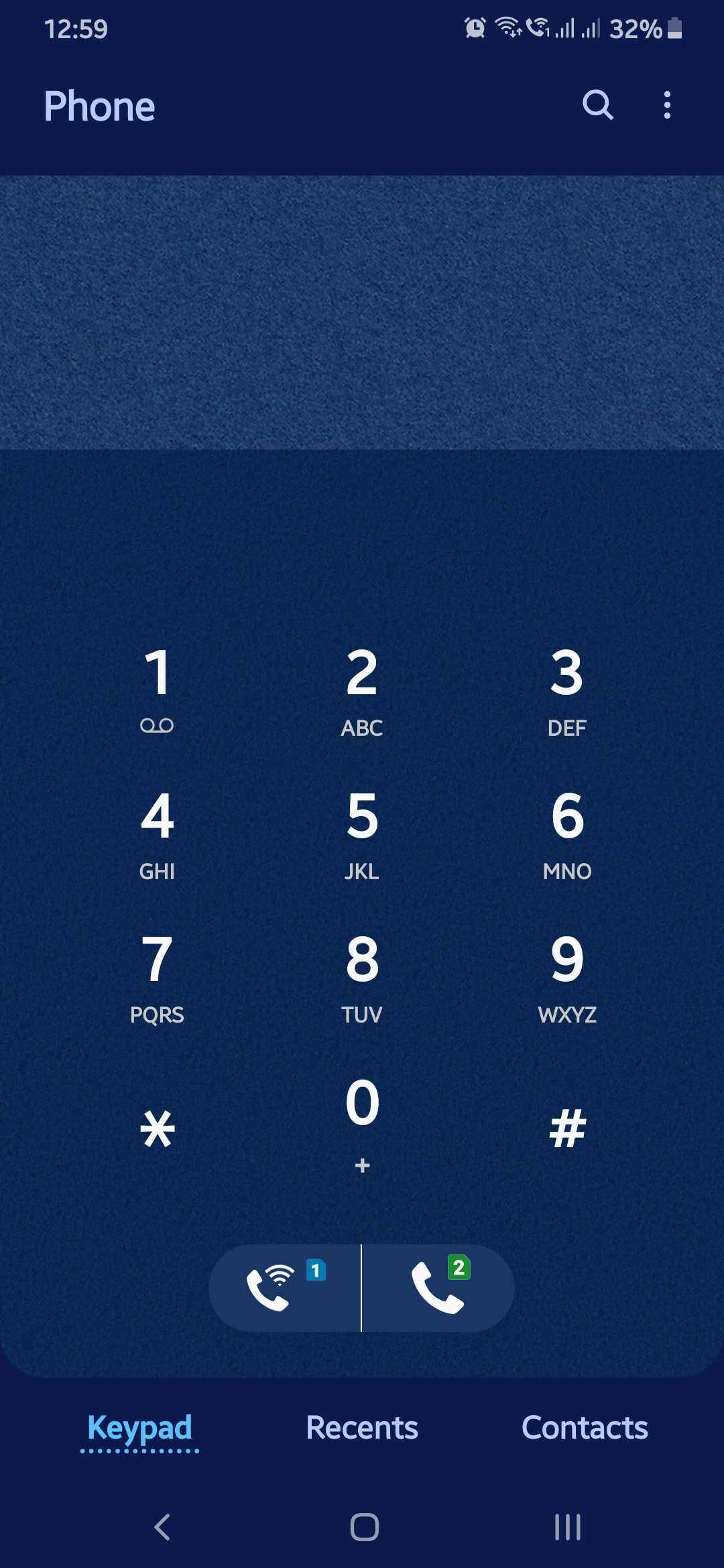This screenshot has height=1568, width=724.
Task: Select the Keypad tab
Action: (x=139, y=1428)
